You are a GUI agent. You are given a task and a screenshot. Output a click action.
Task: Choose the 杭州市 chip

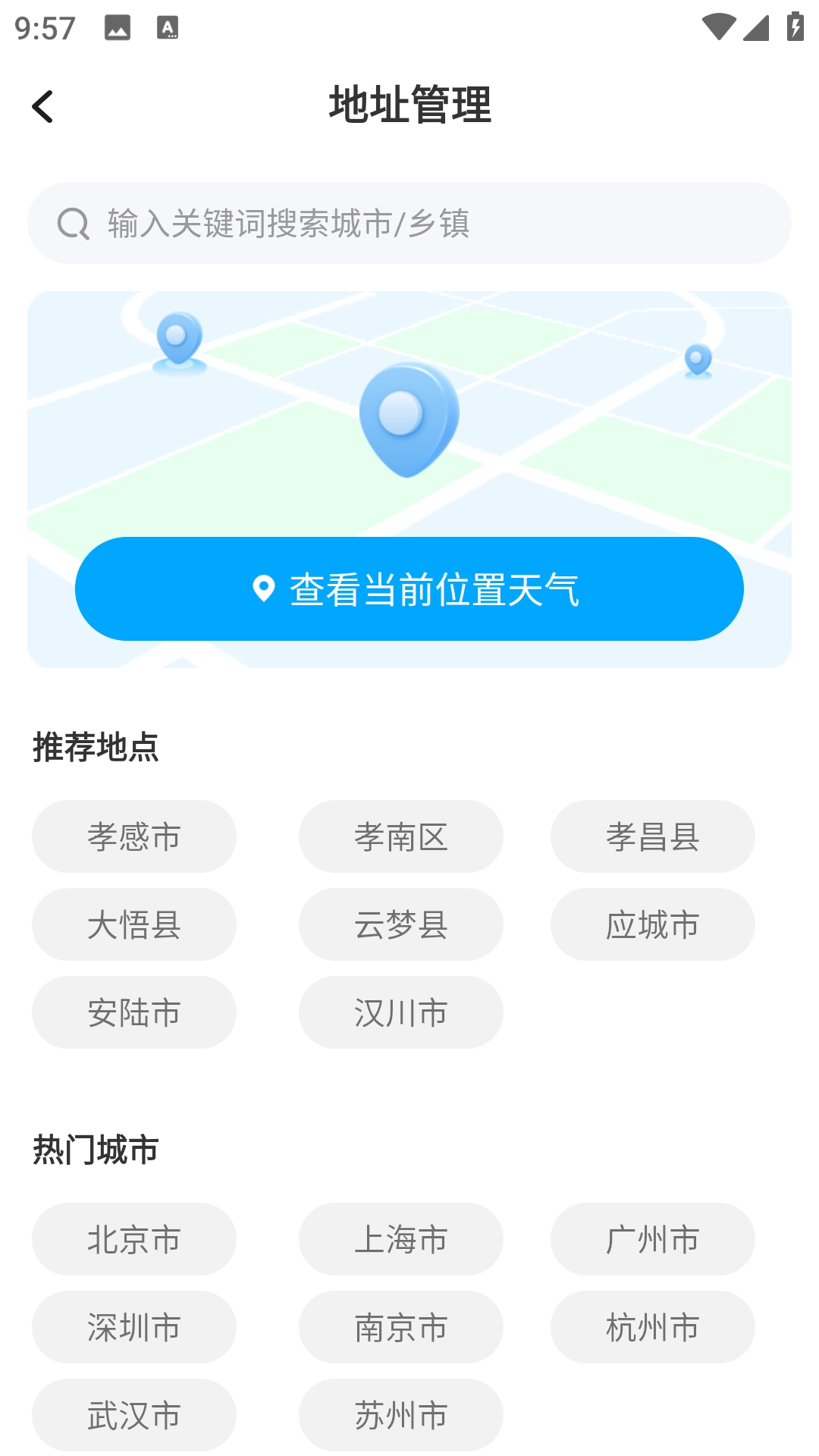tap(652, 1327)
